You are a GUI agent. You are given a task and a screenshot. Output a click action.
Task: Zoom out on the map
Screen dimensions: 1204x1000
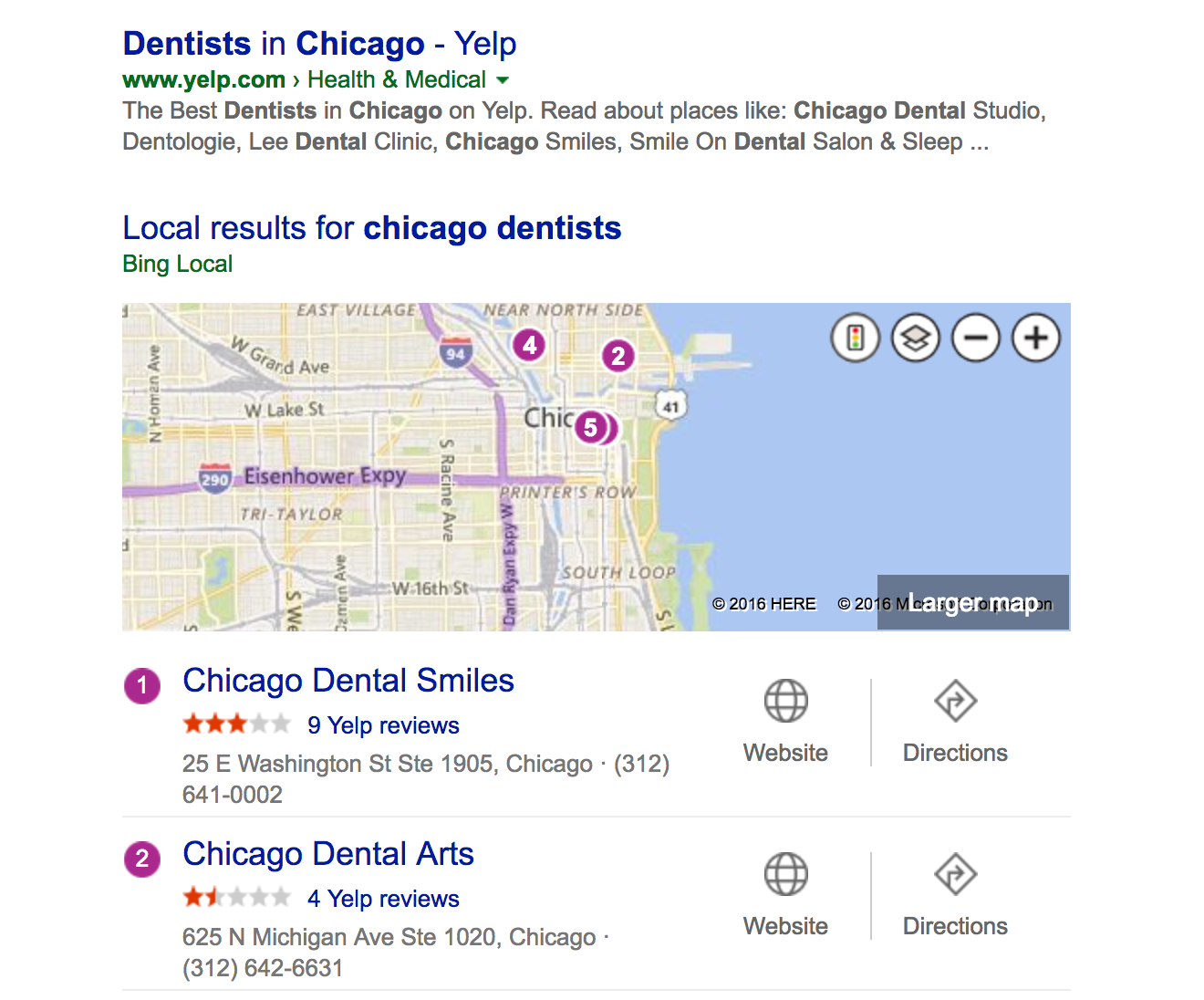click(975, 339)
